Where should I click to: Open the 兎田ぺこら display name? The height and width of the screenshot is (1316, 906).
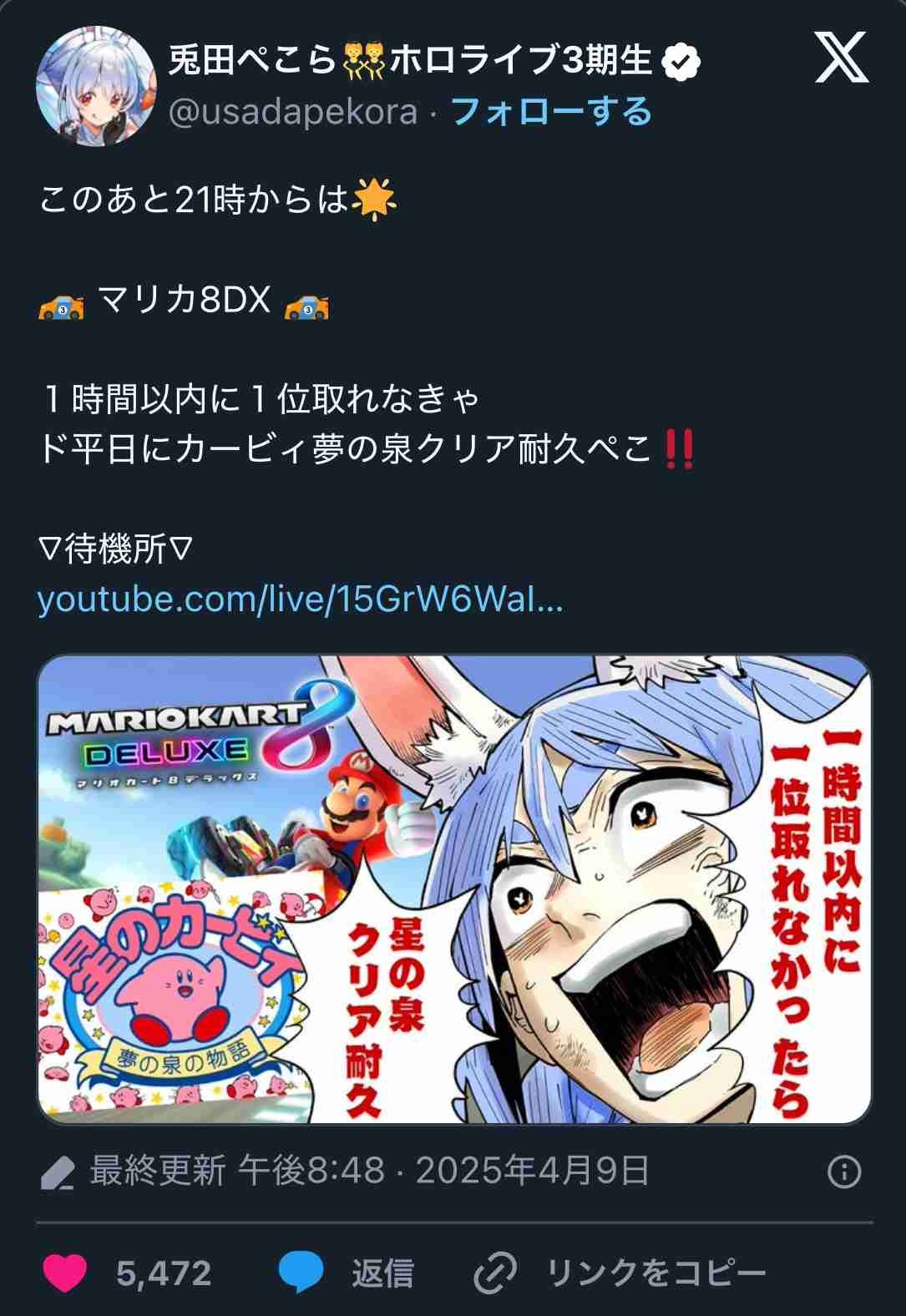251,60
